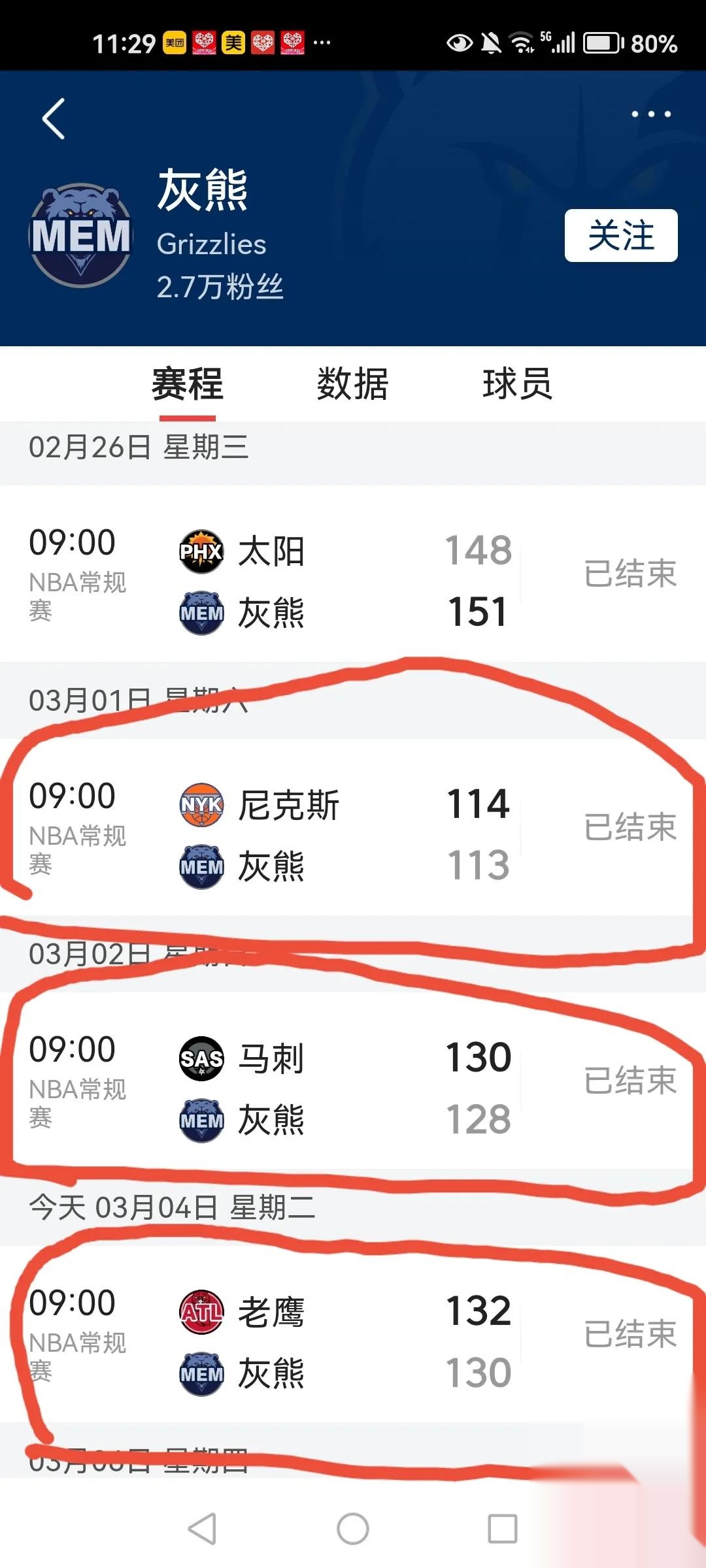Viewport: 706px width, 1568px height.
Task: Click the MEM logo next to 灰熊 in first game
Action: (203, 613)
